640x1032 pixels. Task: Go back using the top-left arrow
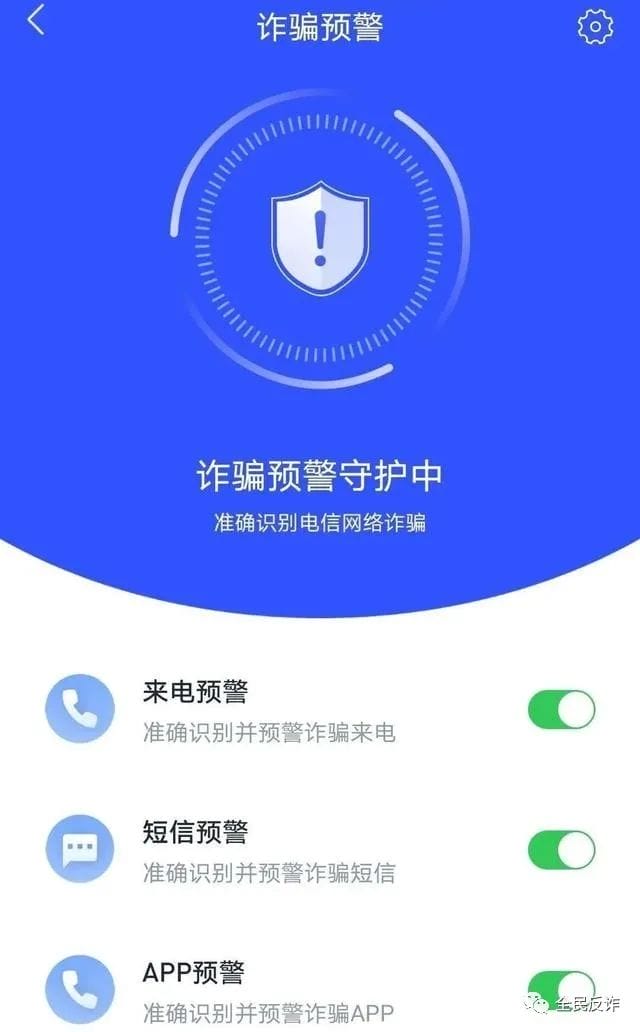point(36,21)
